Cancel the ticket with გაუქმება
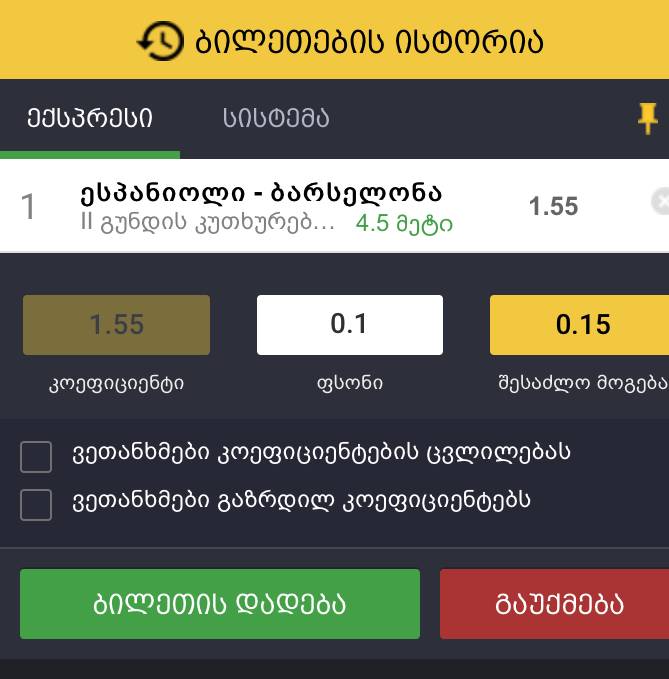The image size is (669, 679). click(x=555, y=604)
